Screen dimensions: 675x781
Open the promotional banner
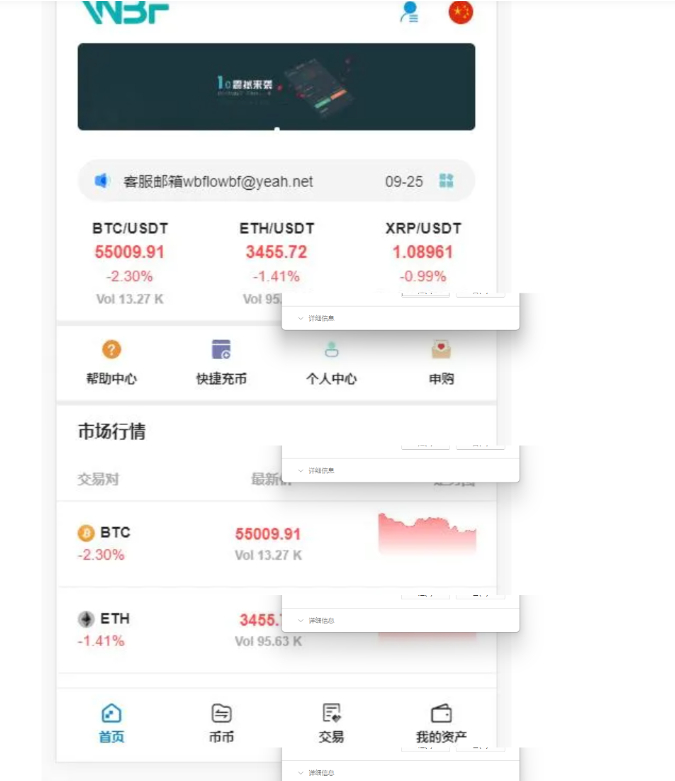point(276,86)
